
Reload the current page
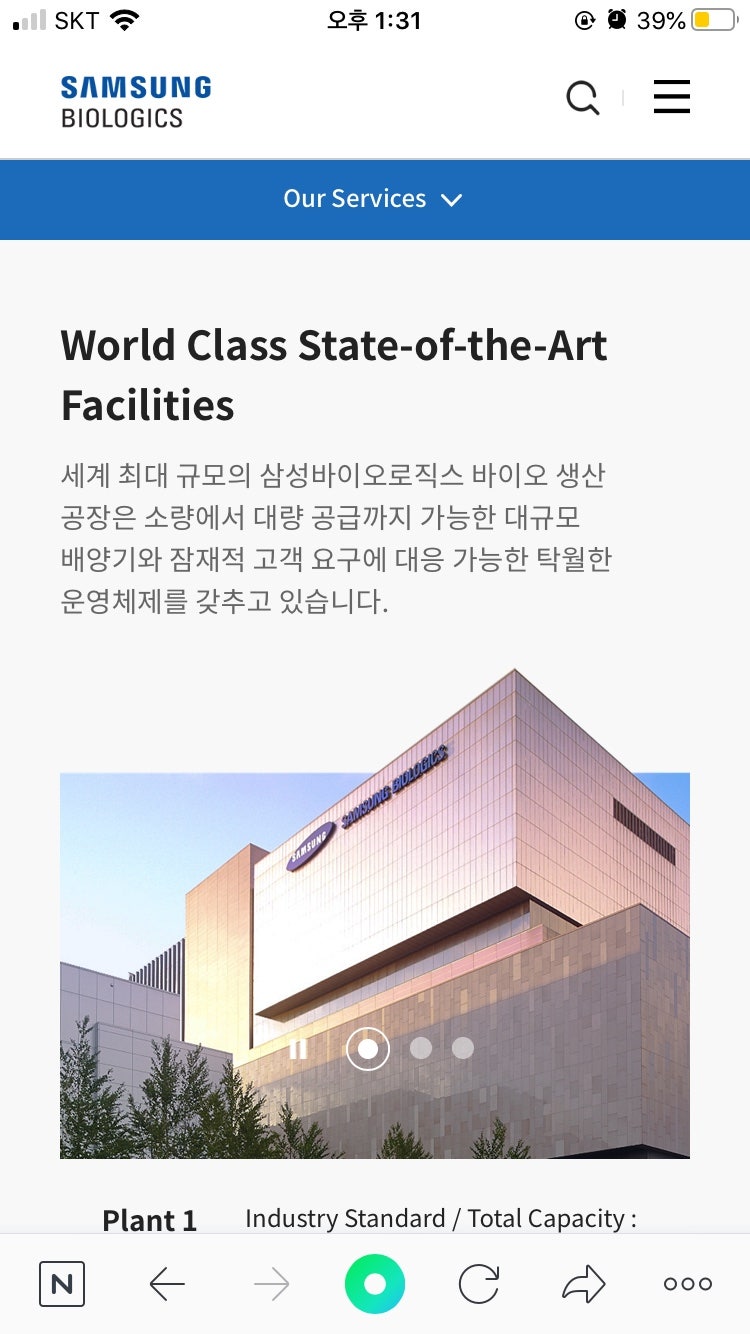click(479, 1284)
